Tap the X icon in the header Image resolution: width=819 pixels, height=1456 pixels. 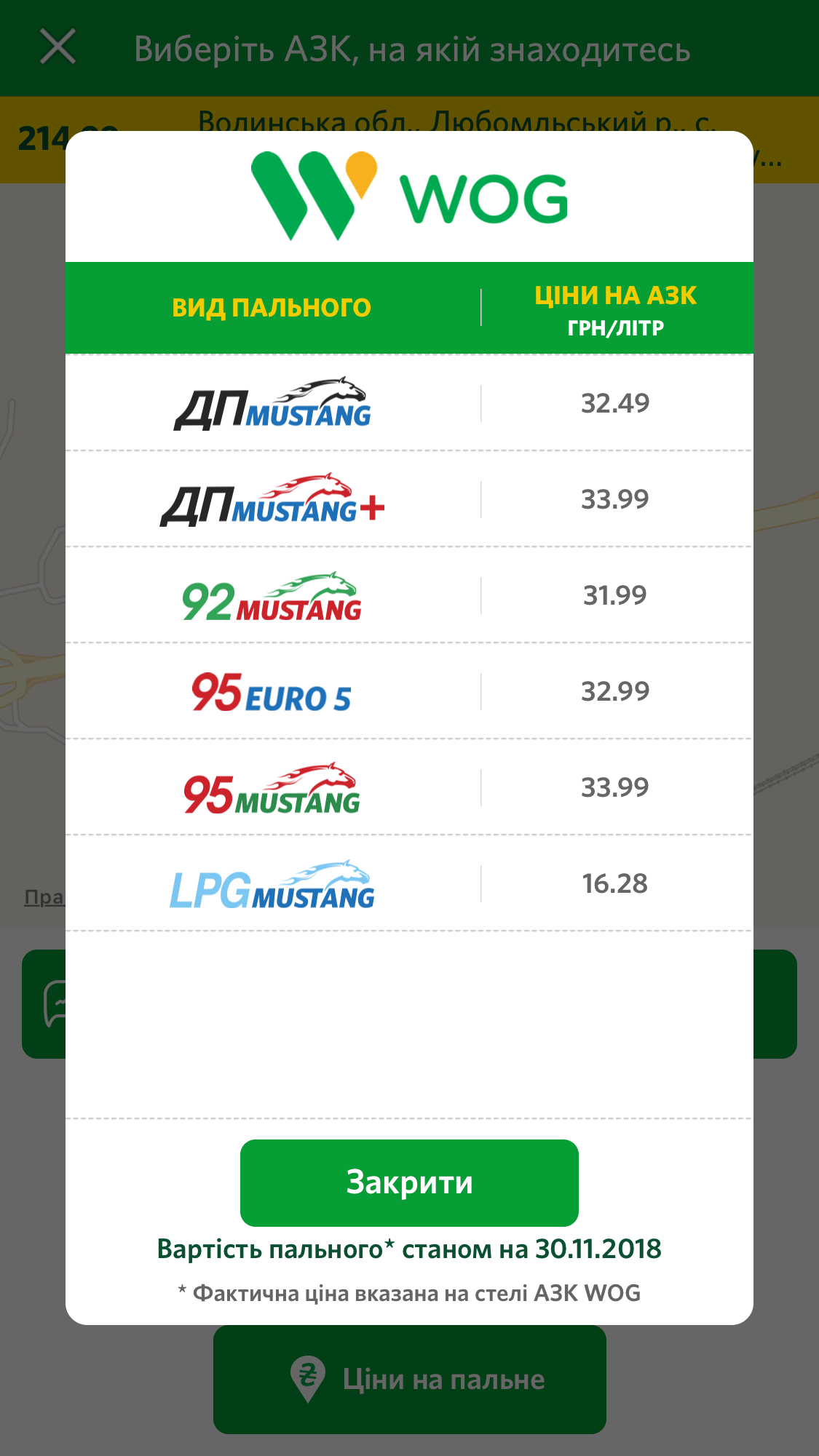pyautogui.click(x=58, y=47)
